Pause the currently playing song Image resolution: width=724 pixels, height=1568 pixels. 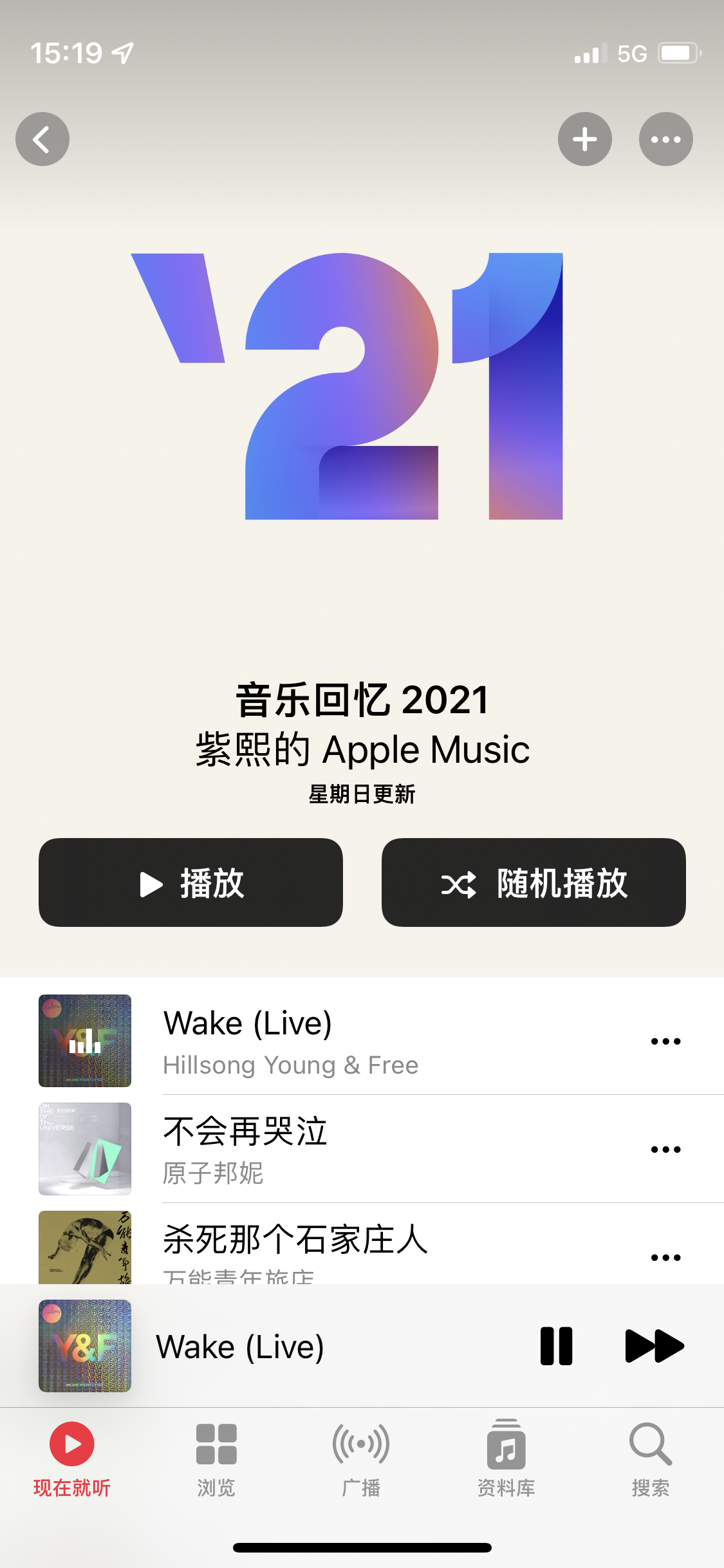[556, 1346]
